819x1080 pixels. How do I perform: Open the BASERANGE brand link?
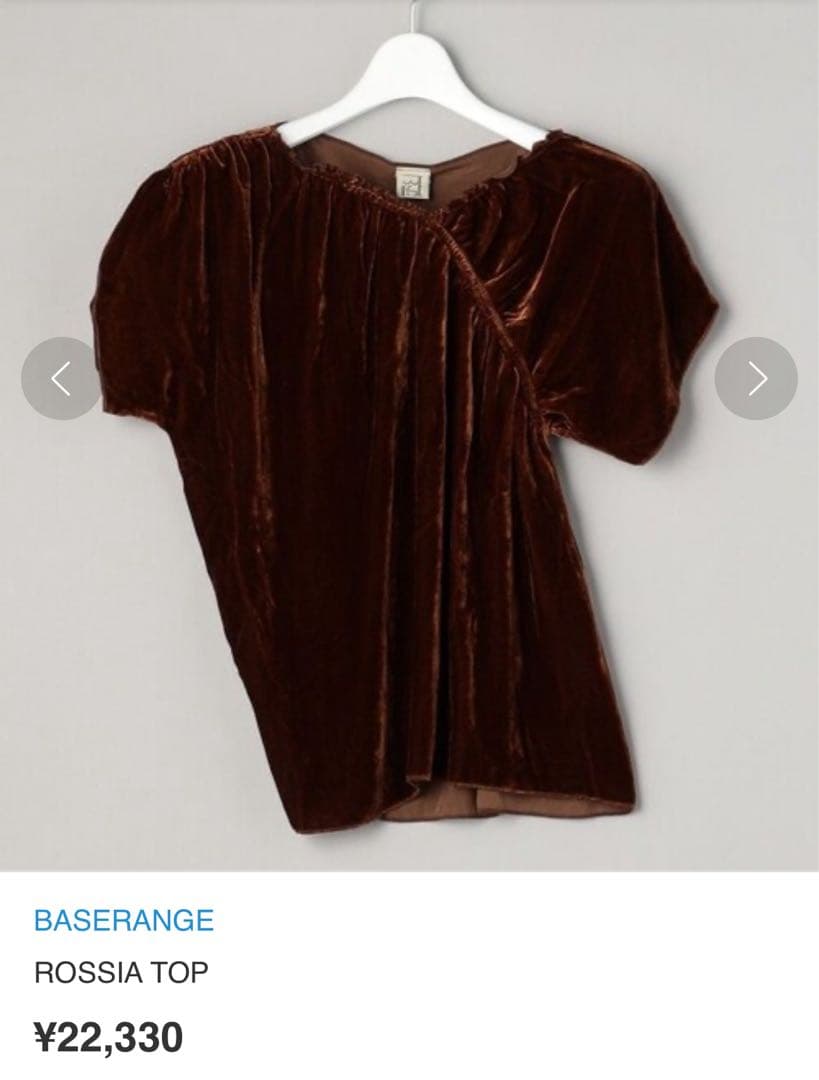(124, 920)
